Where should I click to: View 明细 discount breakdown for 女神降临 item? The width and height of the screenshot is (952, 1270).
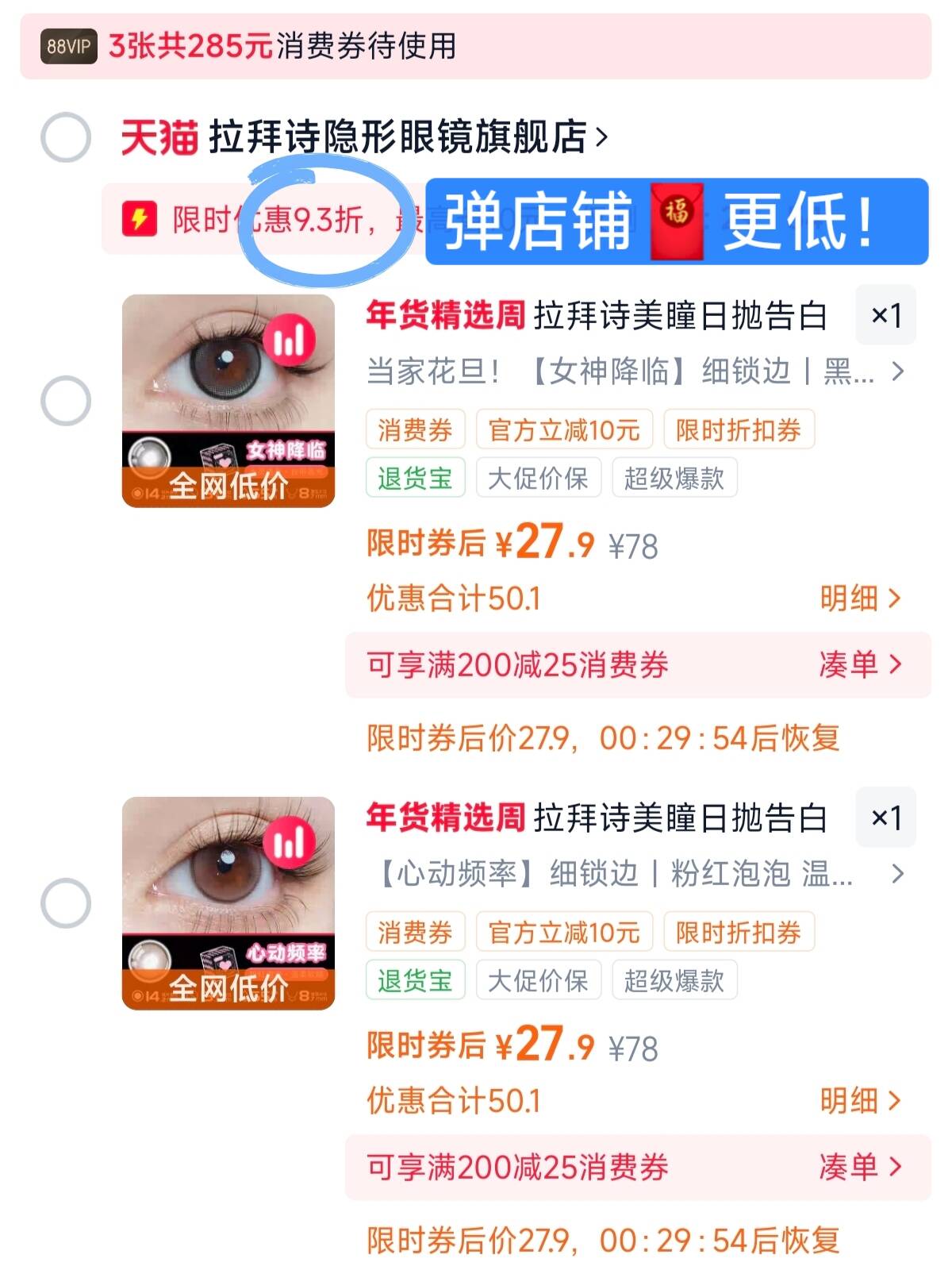tap(860, 598)
